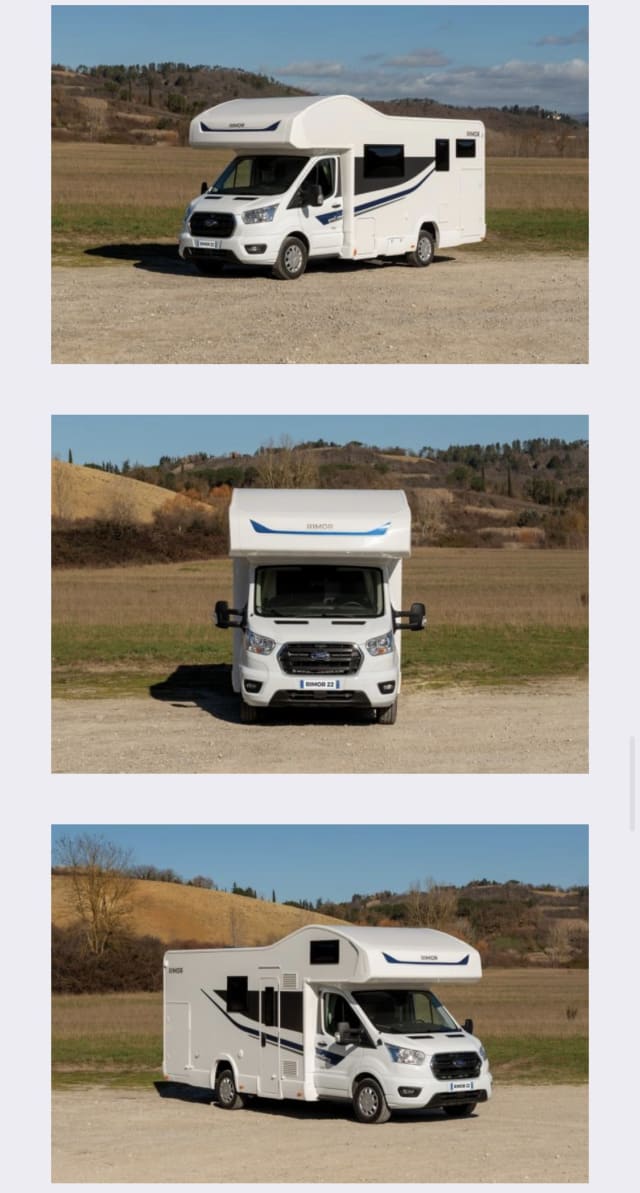
Task: Open the side-view motorhome photo facing right
Action: pyautogui.click(x=320, y=1003)
